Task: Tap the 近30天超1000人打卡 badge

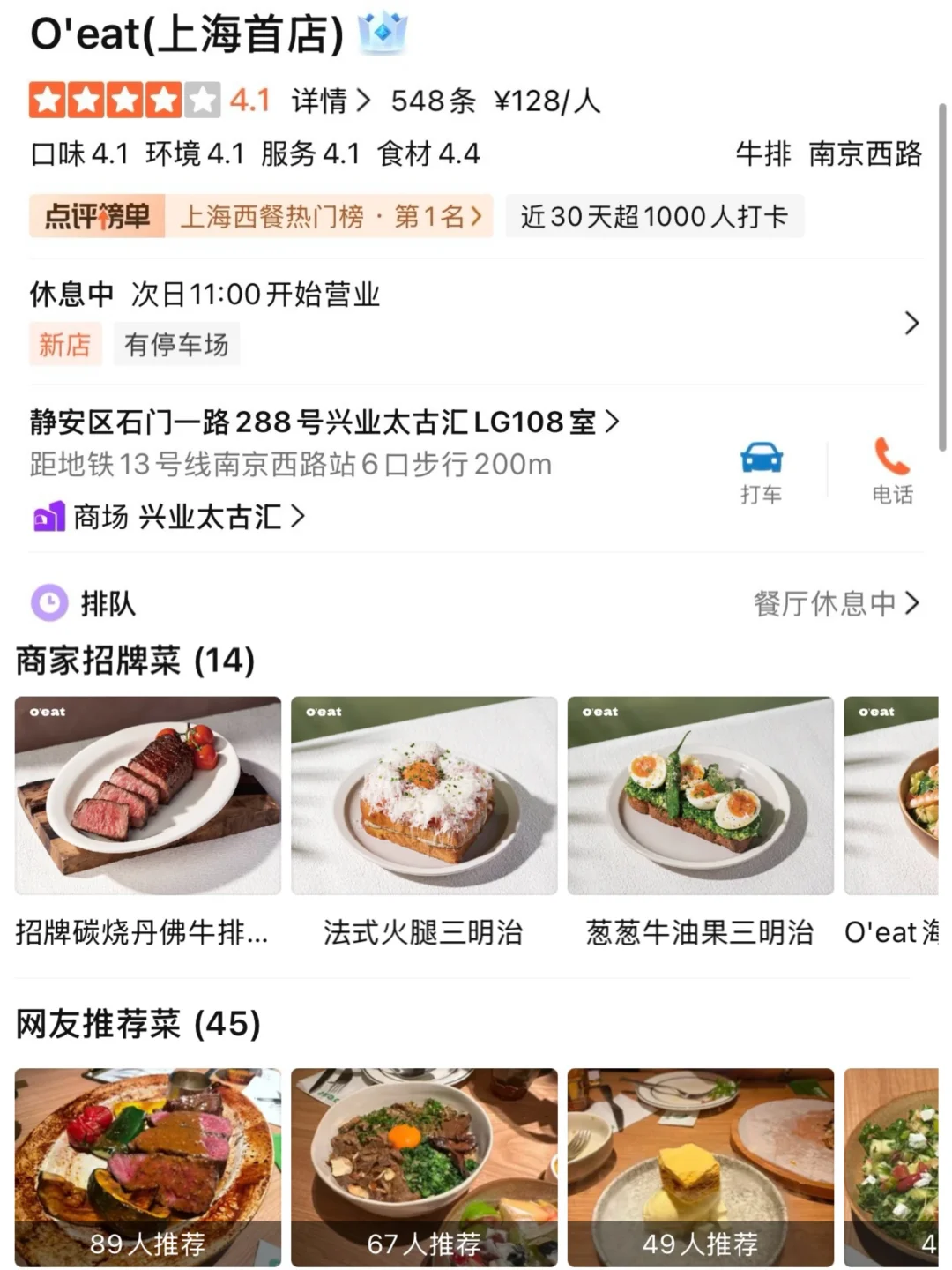Action: pyautogui.click(x=653, y=216)
